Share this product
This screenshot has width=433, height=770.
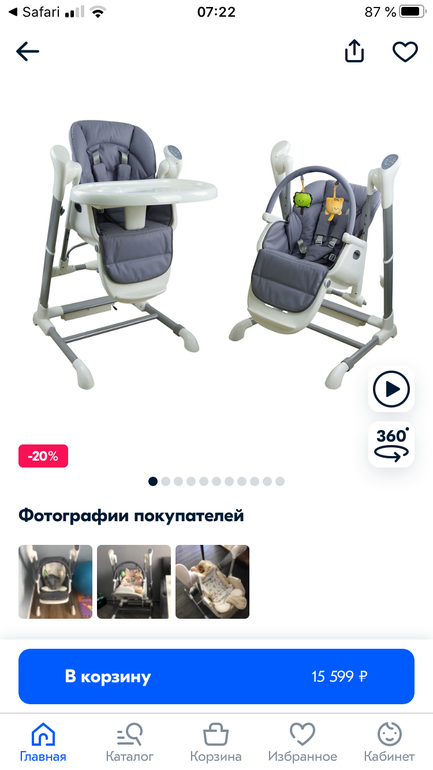(354, 51)
